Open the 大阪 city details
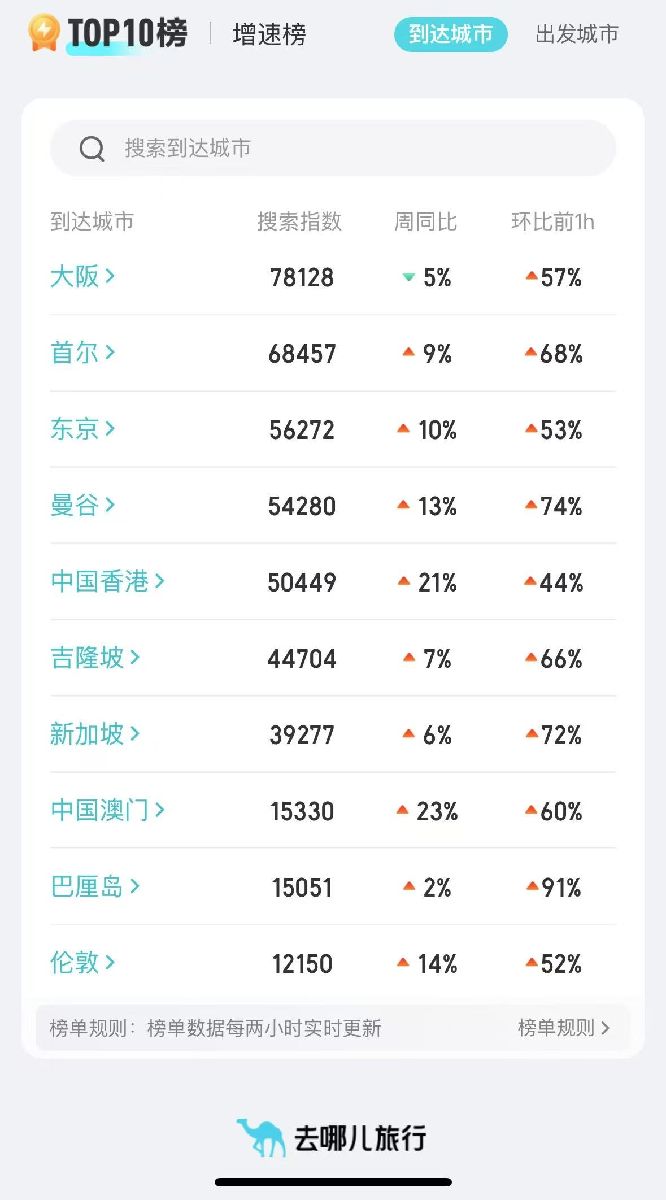666x1200 pixels. (82, 276)
